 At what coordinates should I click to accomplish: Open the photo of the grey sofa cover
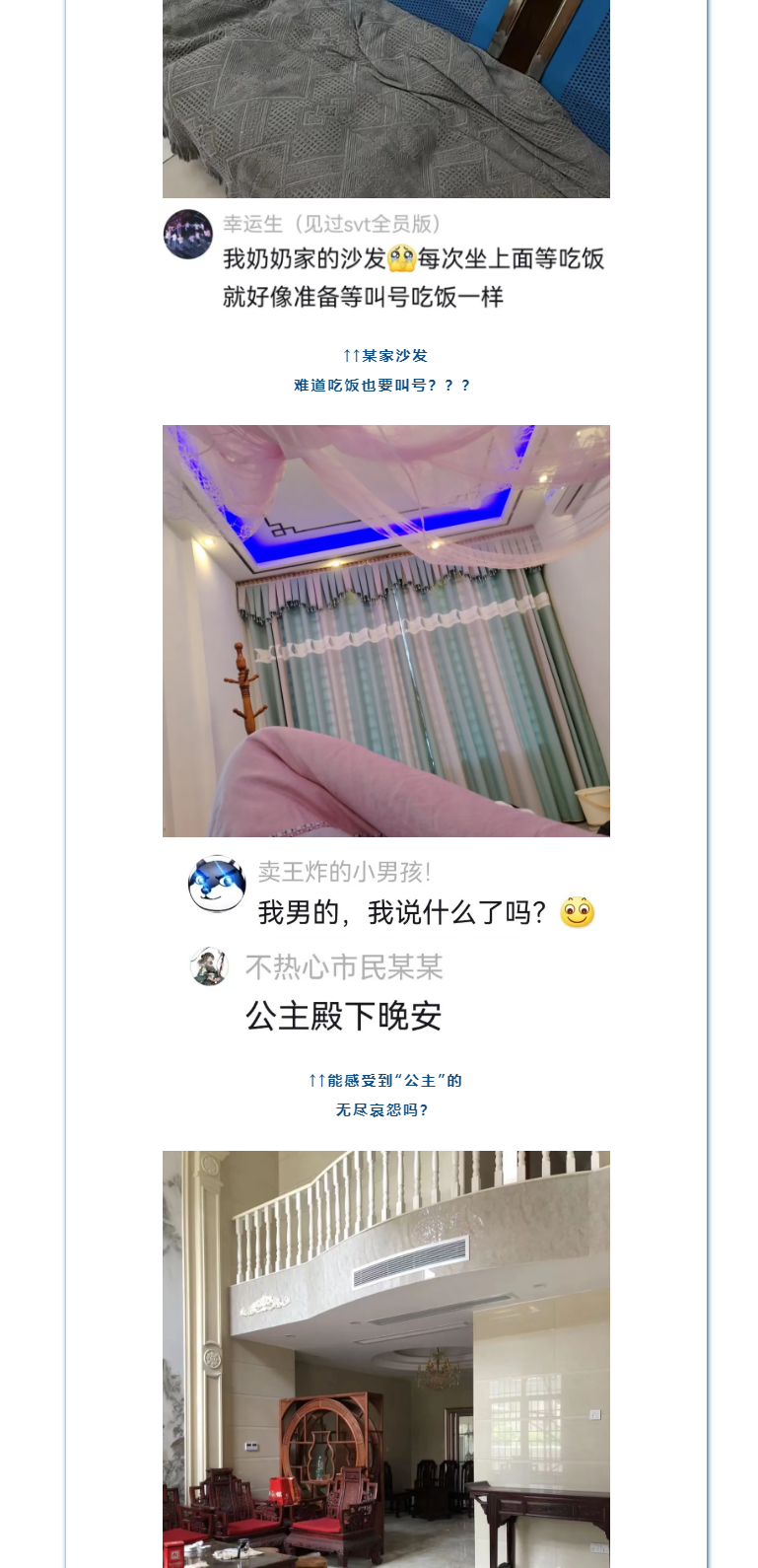point(385,99)
